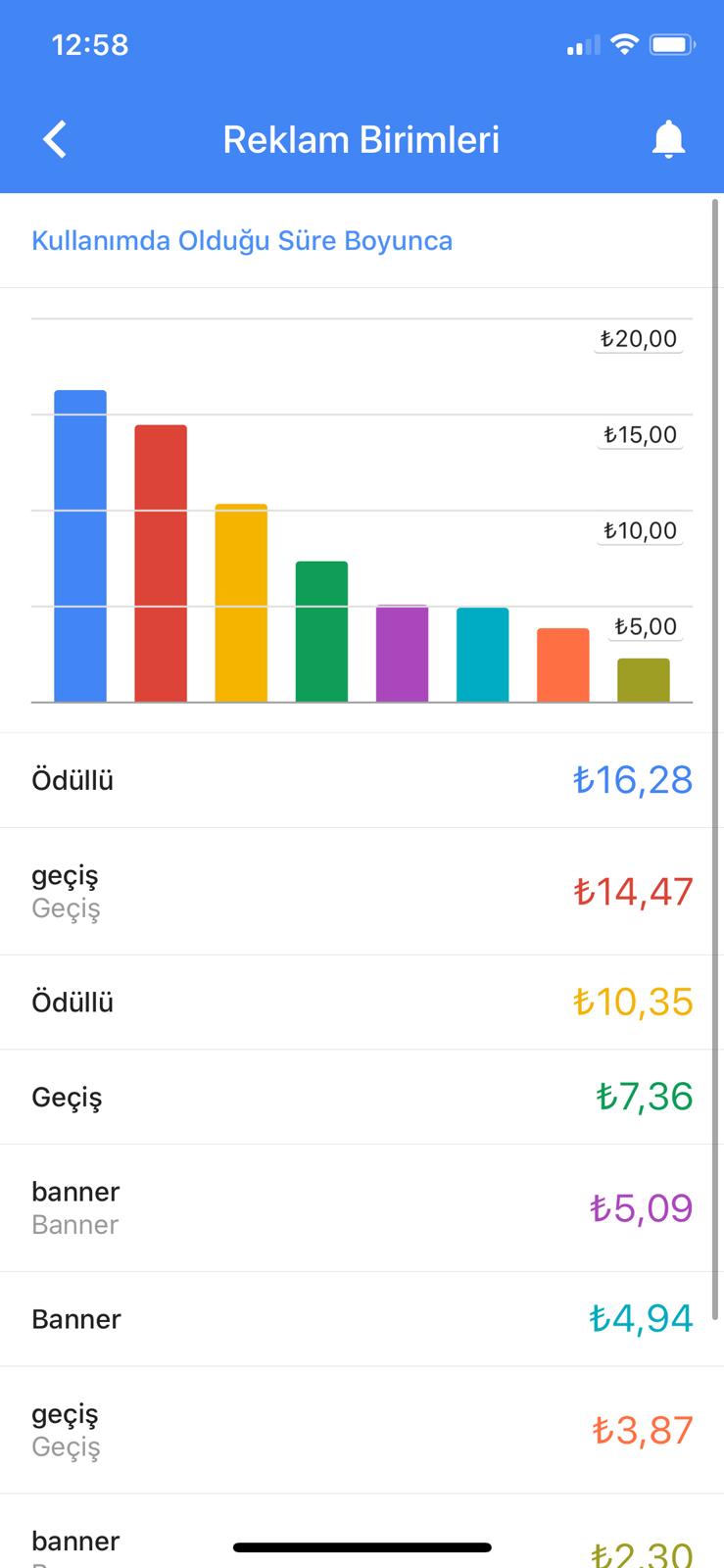Screen dimensions: 724x1568
Task: Open the notifications bell
Action: click(668, 139)
